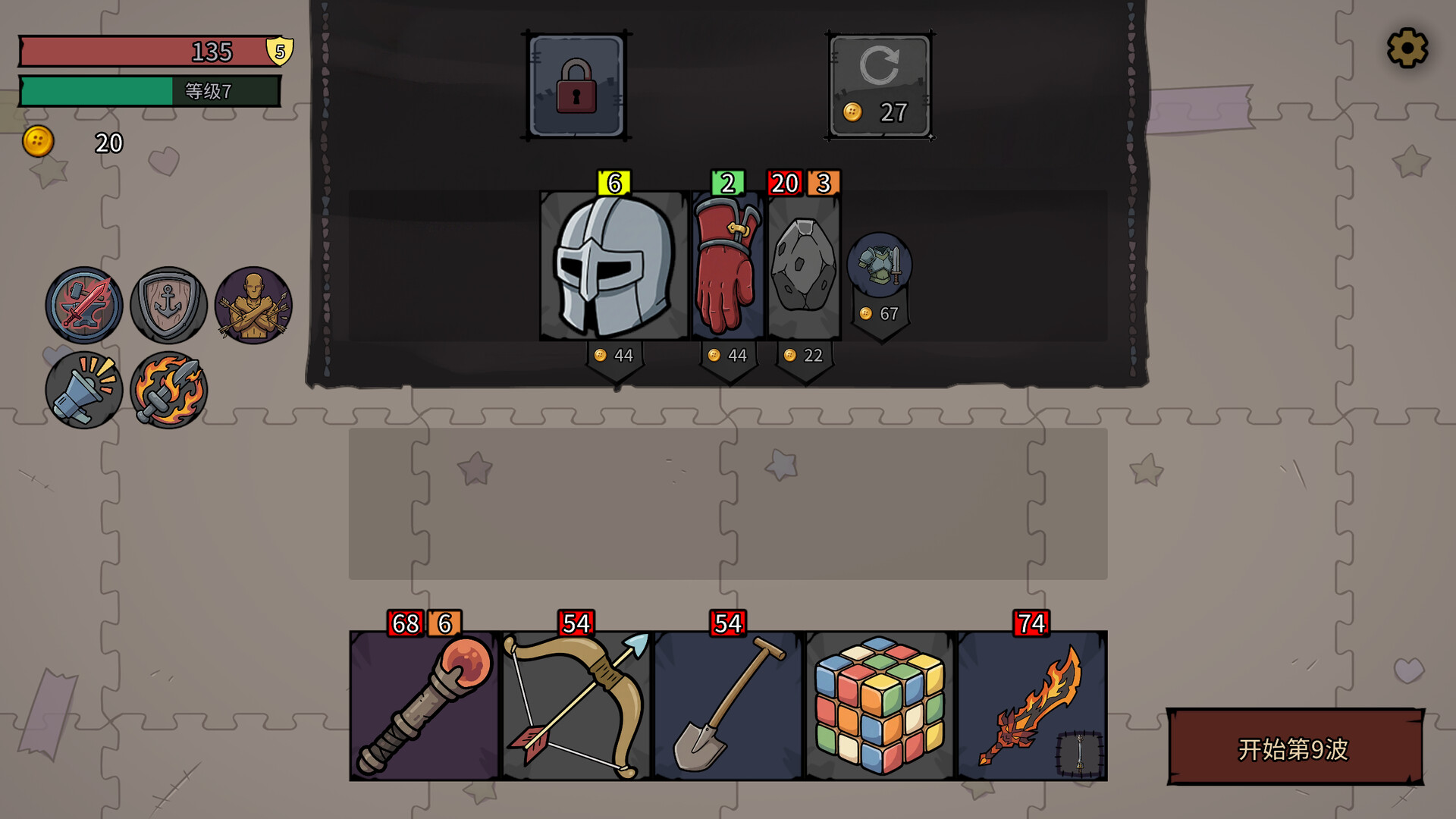Screen dimensions: 1456x819
Task: Select the colorful puzzle cube item
Action: (880, 706)
